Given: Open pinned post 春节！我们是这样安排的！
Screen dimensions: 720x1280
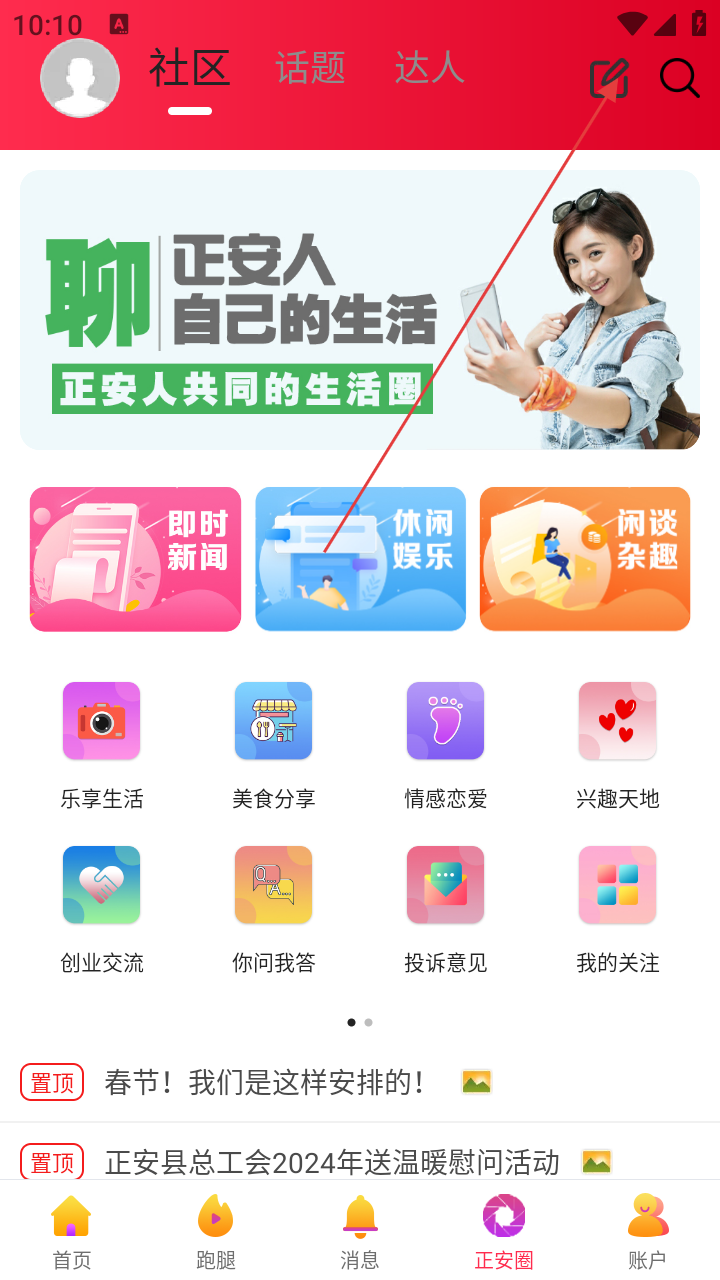Looking at the screenshot, I should tap(266, 1082).
